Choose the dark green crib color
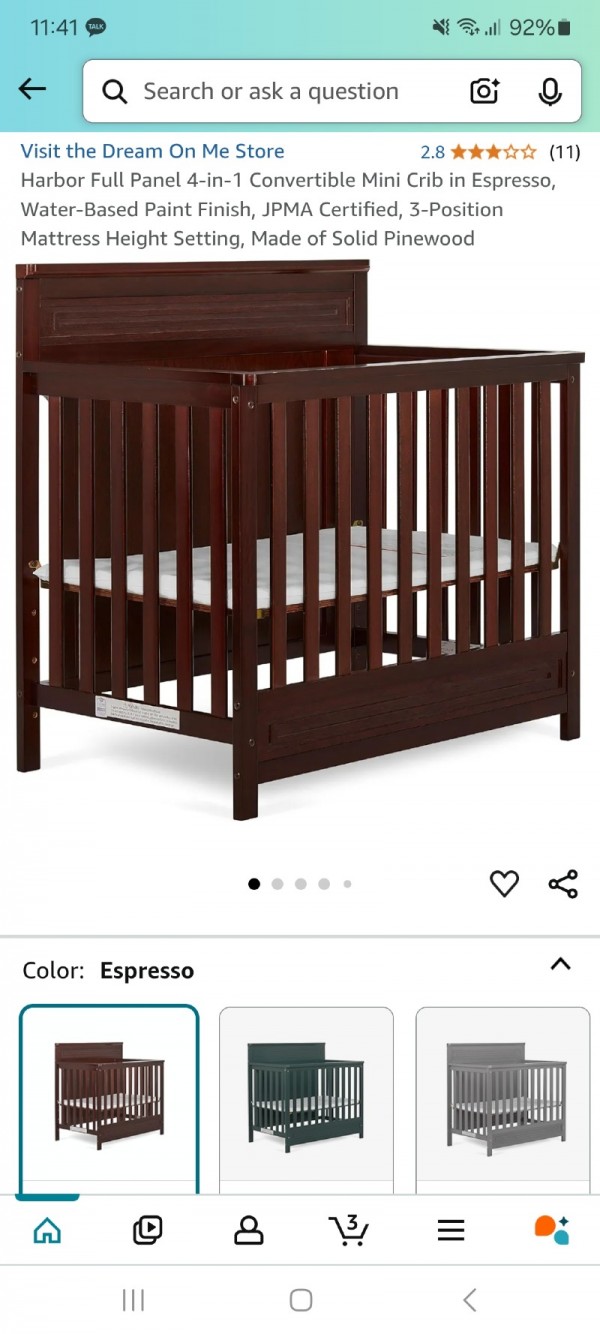The width and height of the screenshot is (600, 1334). point(306,1098)
